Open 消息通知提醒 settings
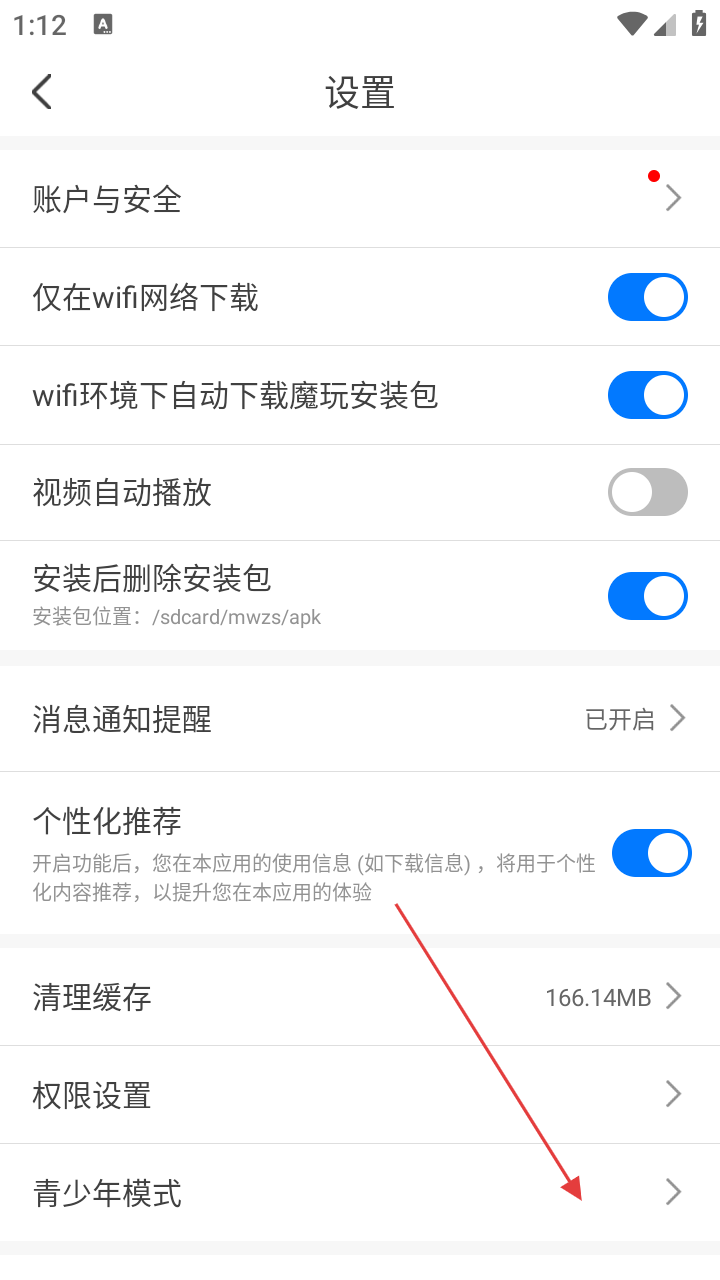The height and width of the screenshot is (1280, 720). (360, 719)
